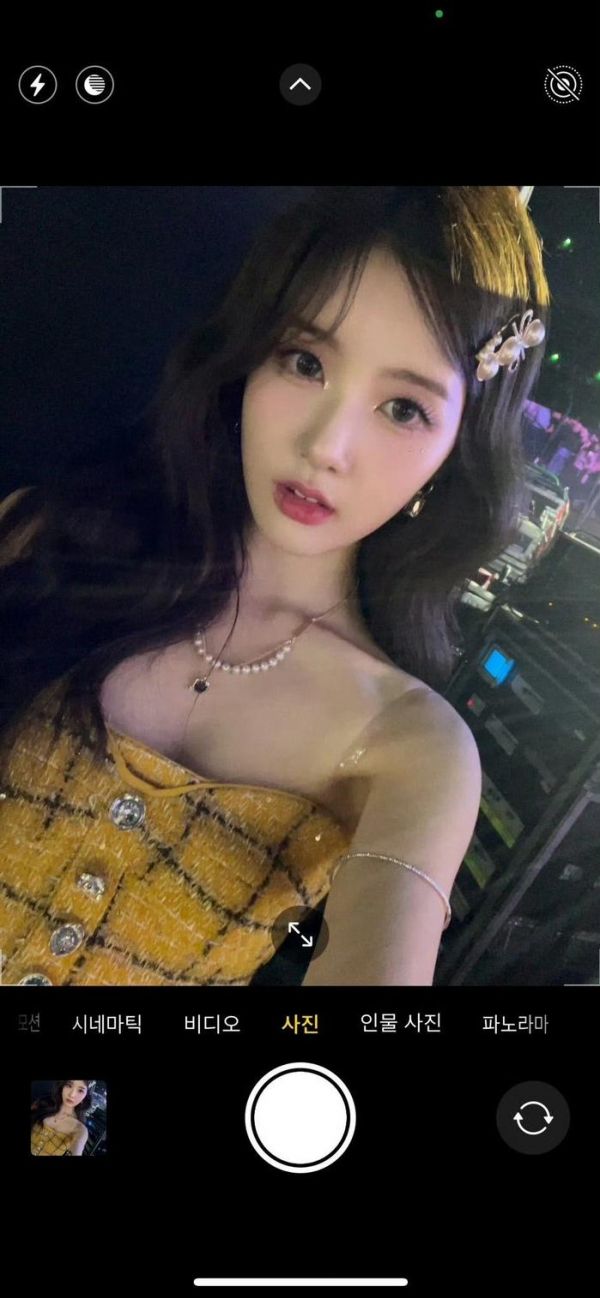The image size is (600, 1298).
Task: Switch to 인물 사진 mode
Action: (x=400, y=1024)
